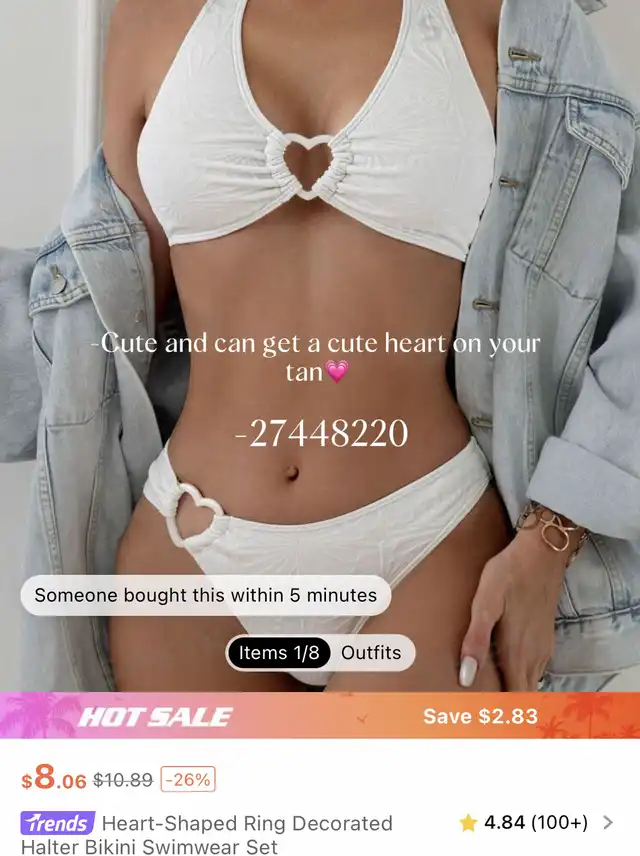Open the Hot Sale banner
Image resolution: width=640 pixels, height=856 pixels.
click(x=320, y=716)
